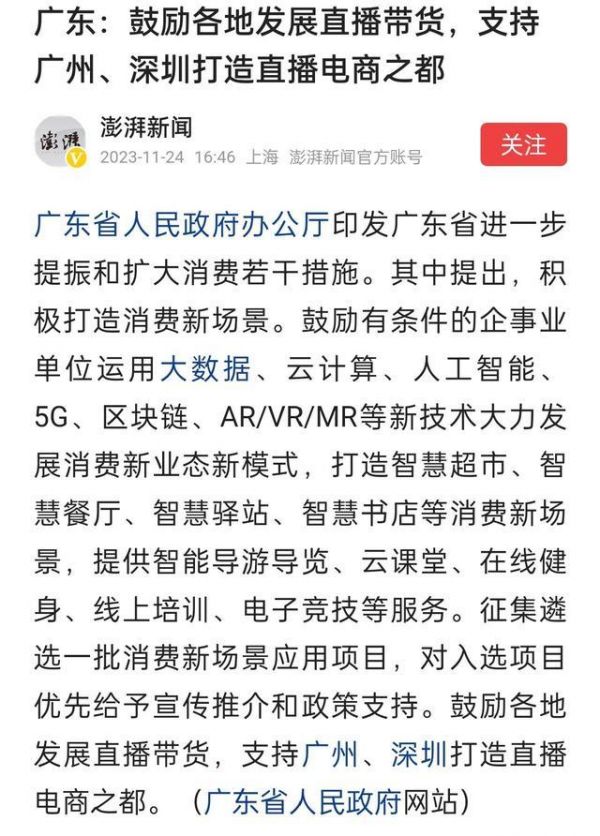Follow 澎湃新闻 with the 关注 button
The image size is (600, 836).
523,145
